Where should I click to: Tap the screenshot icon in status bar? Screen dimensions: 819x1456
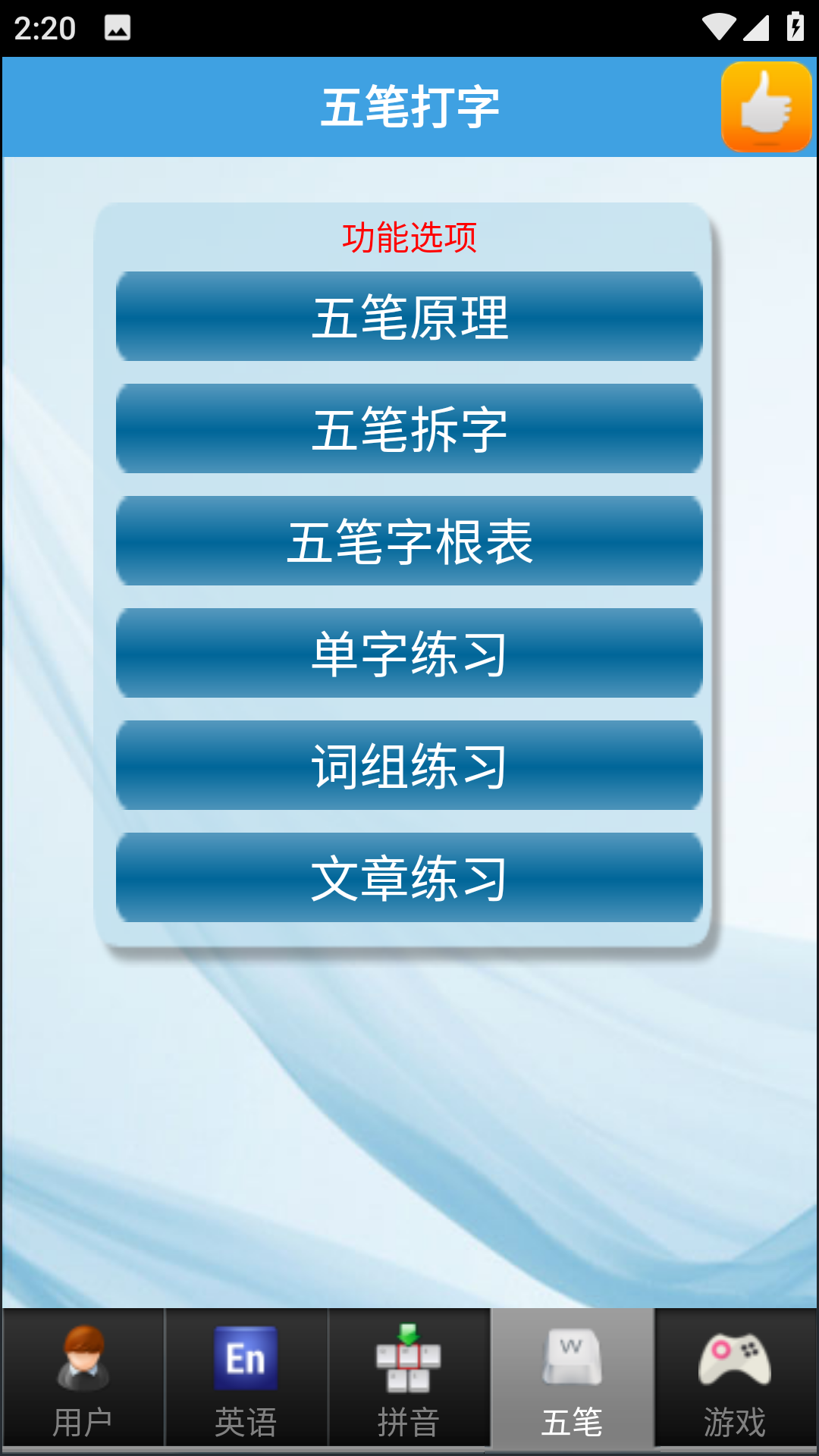click(118, 25)
